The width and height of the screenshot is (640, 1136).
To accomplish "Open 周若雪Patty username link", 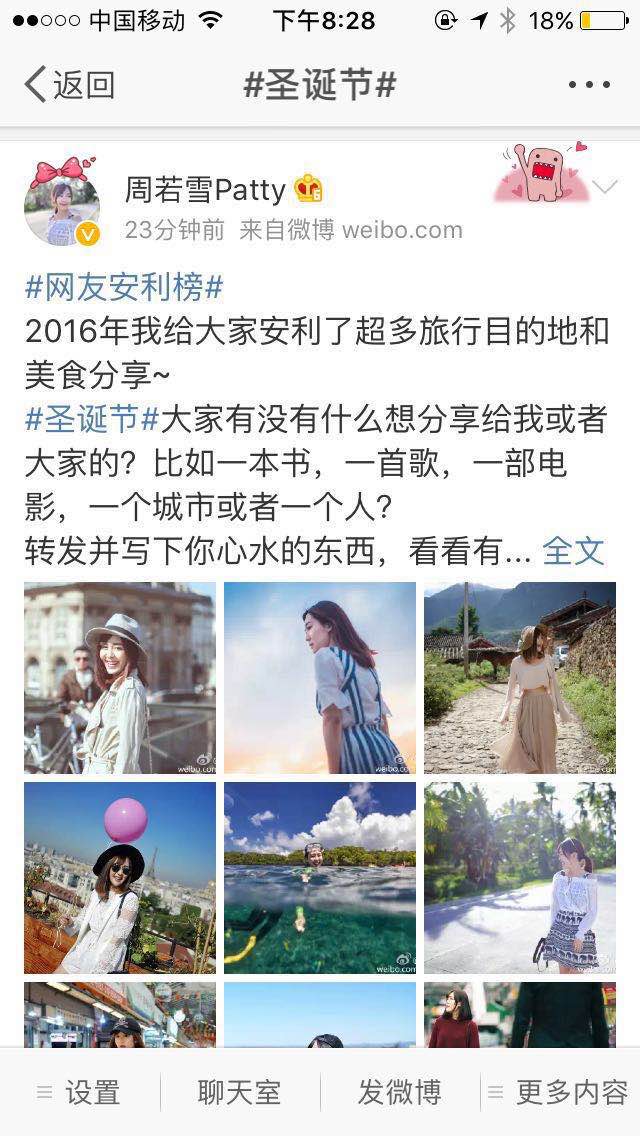I will tap(205, 189).
